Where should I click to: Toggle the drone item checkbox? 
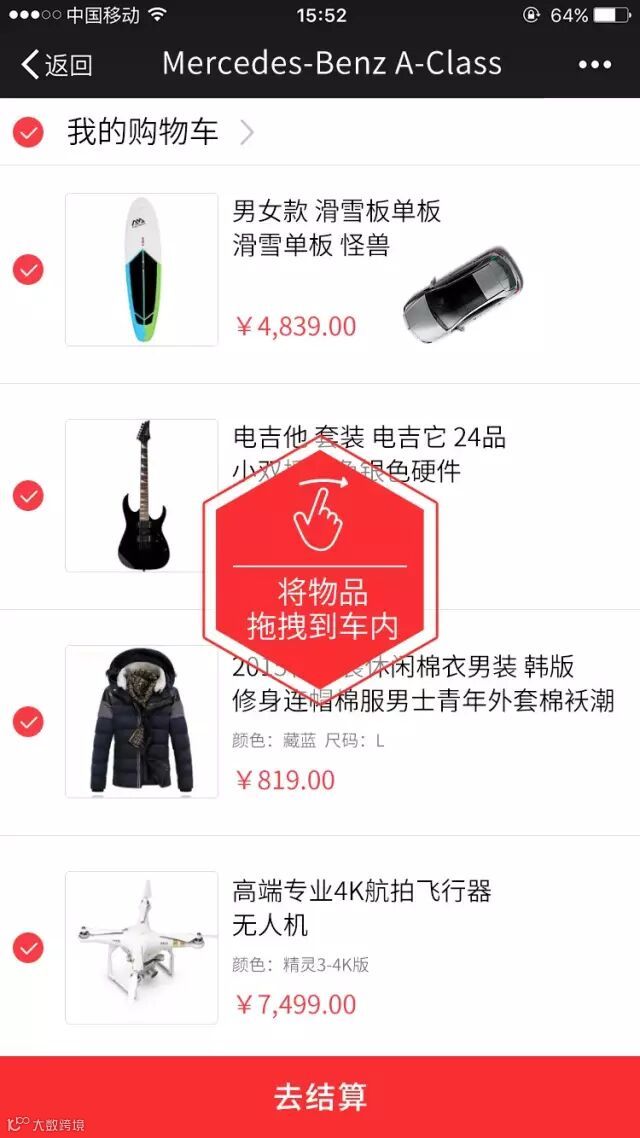pos(28,947)
